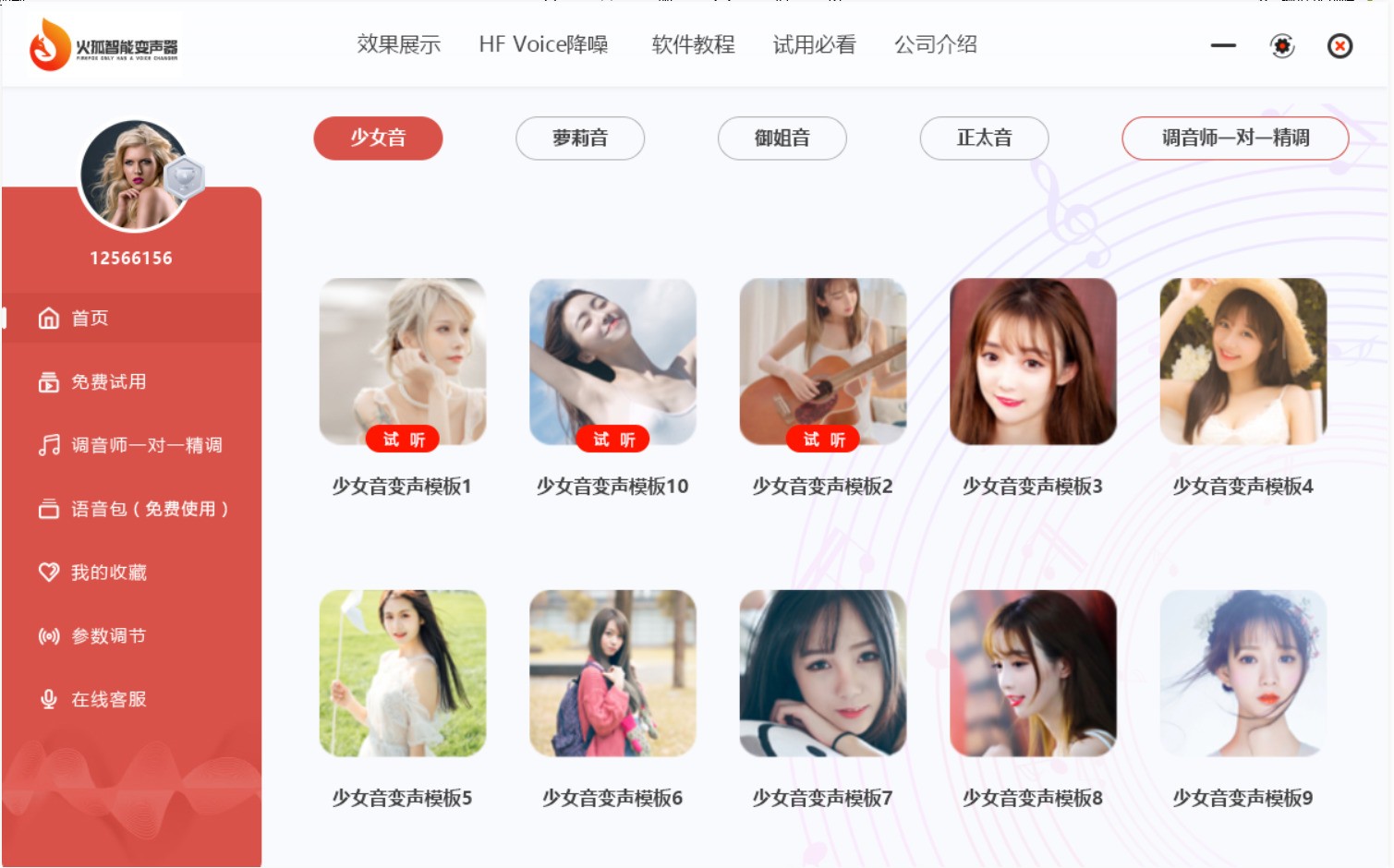
Task: Open the settings gear icon
Action: [1282, 45]
